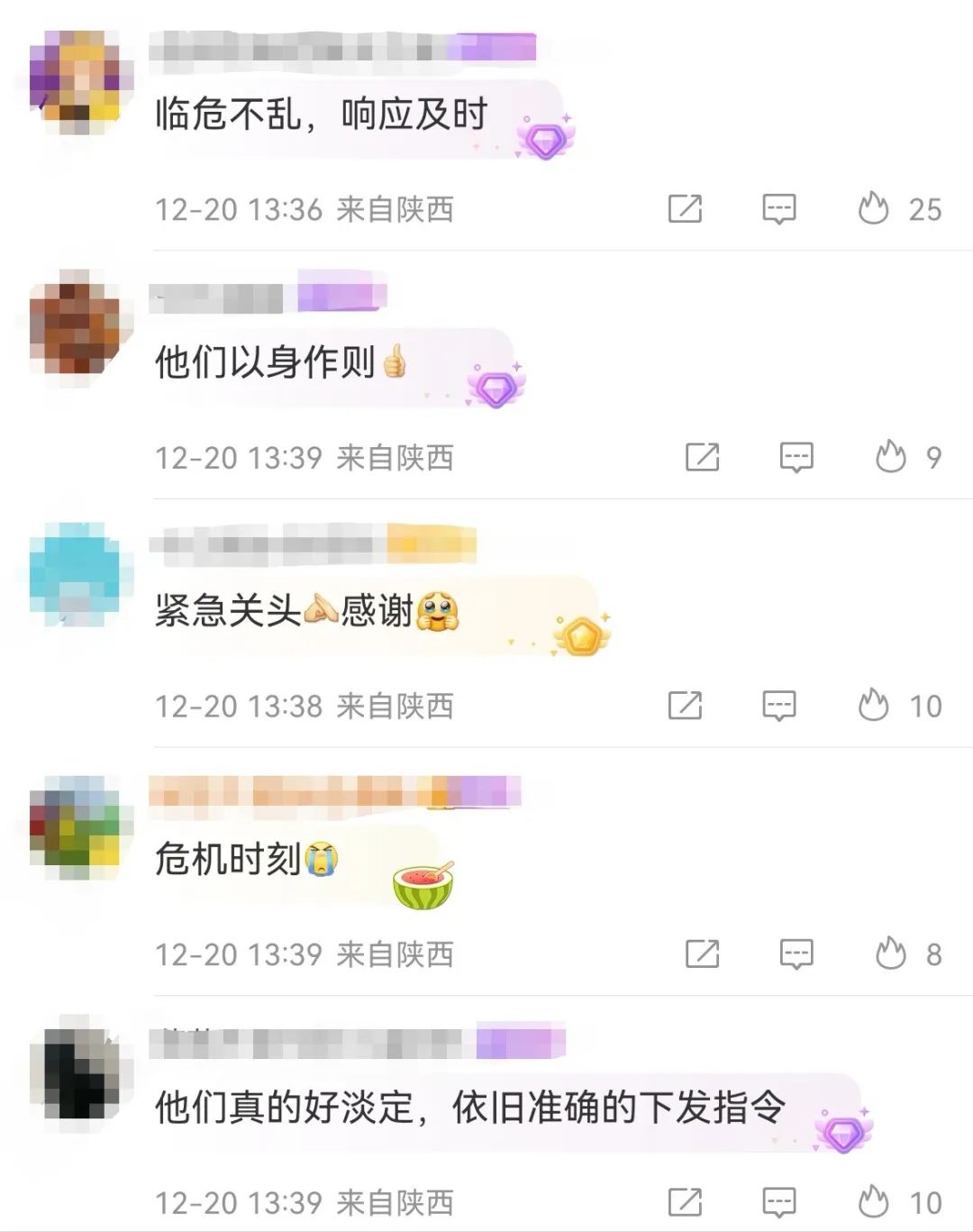
Task: Like the comment '临危不乱,响应及时'
Action: pos(873,209)
